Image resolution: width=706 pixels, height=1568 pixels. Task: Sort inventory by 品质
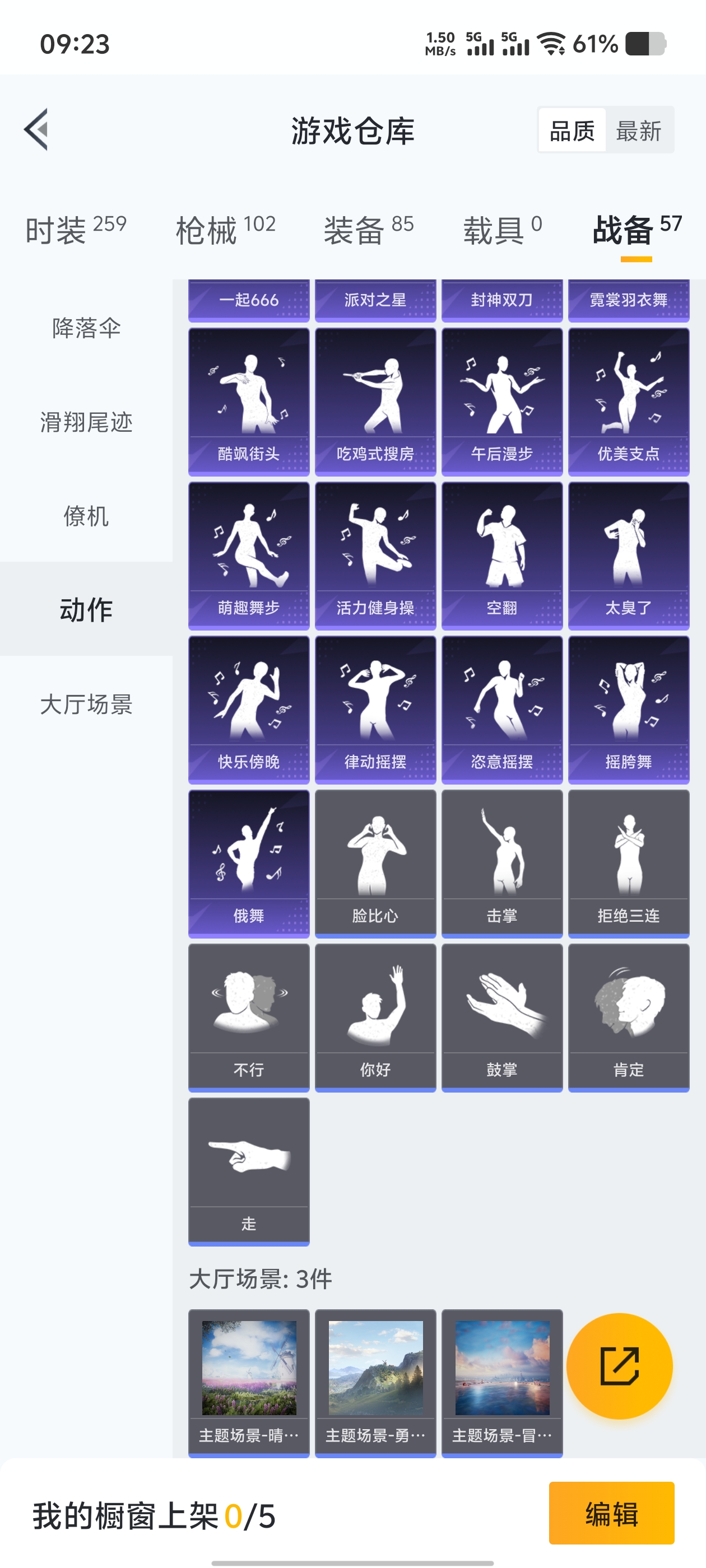click(572, 131)
